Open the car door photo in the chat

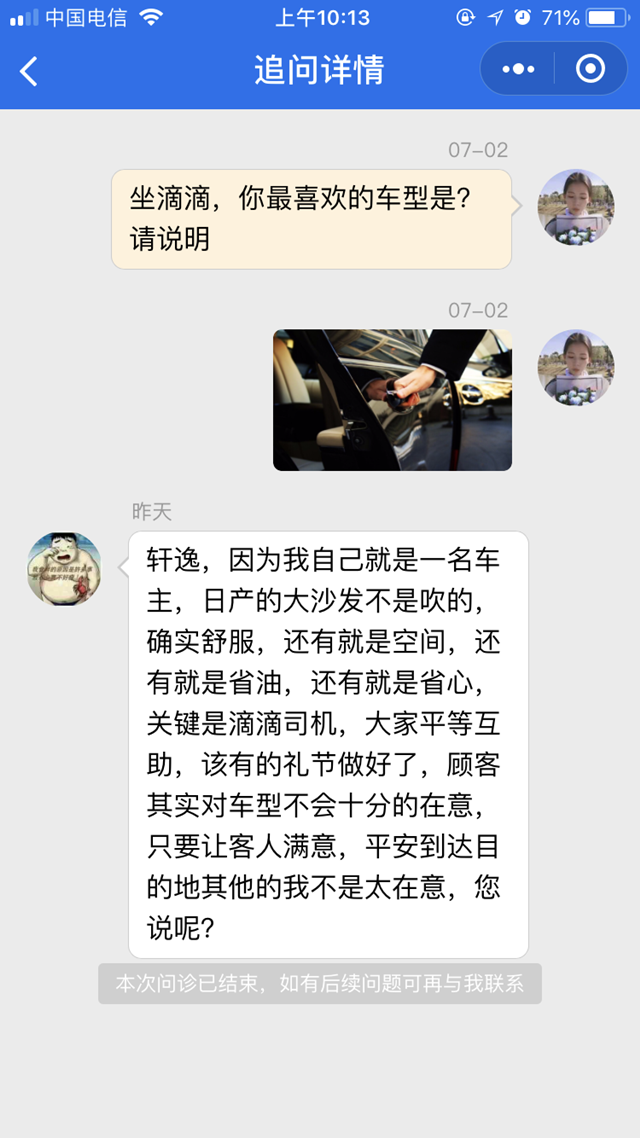tap(392, 400)
